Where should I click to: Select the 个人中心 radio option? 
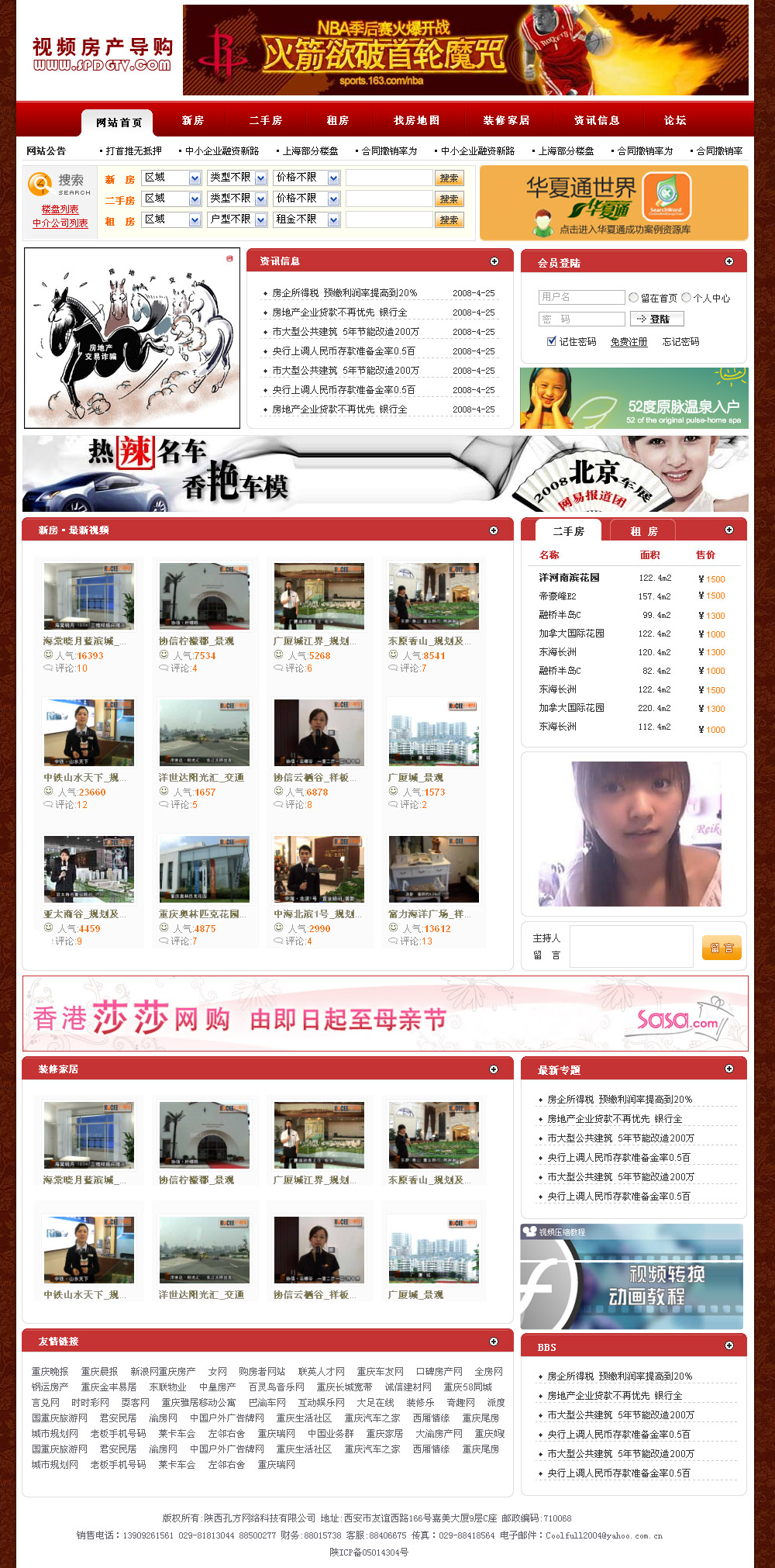[x=687, y=297]
